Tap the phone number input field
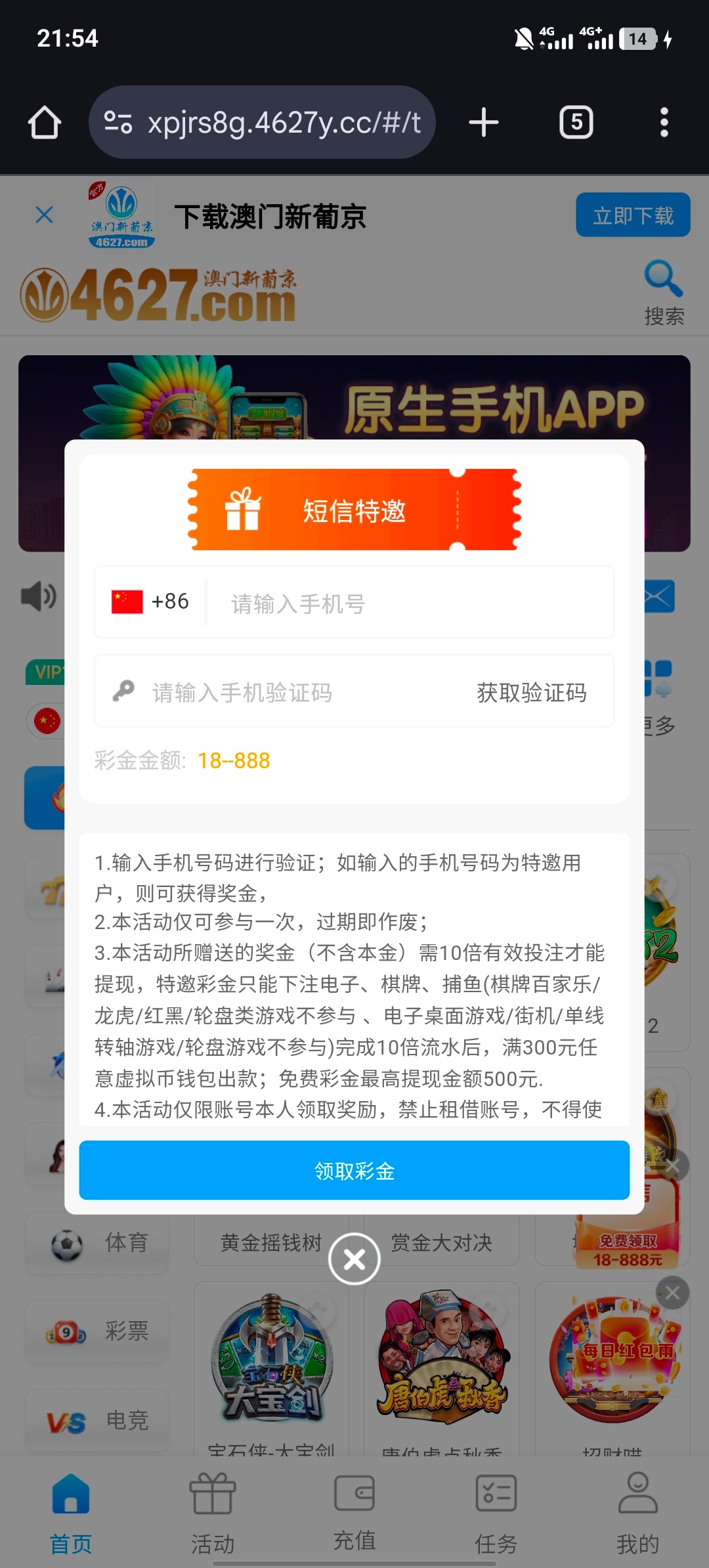Viewport: 709px width, 1568px height. (407, 603)
